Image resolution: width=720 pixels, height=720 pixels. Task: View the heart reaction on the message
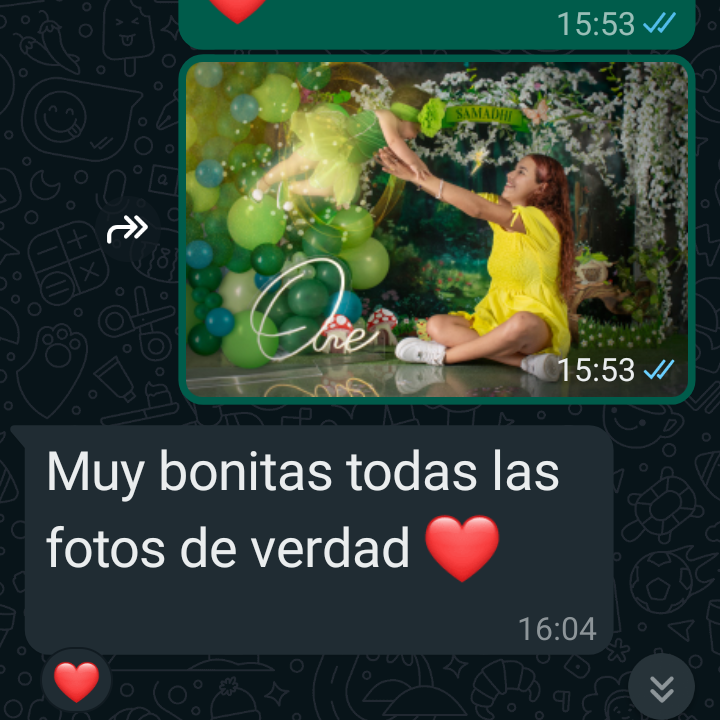click(77, 683)
